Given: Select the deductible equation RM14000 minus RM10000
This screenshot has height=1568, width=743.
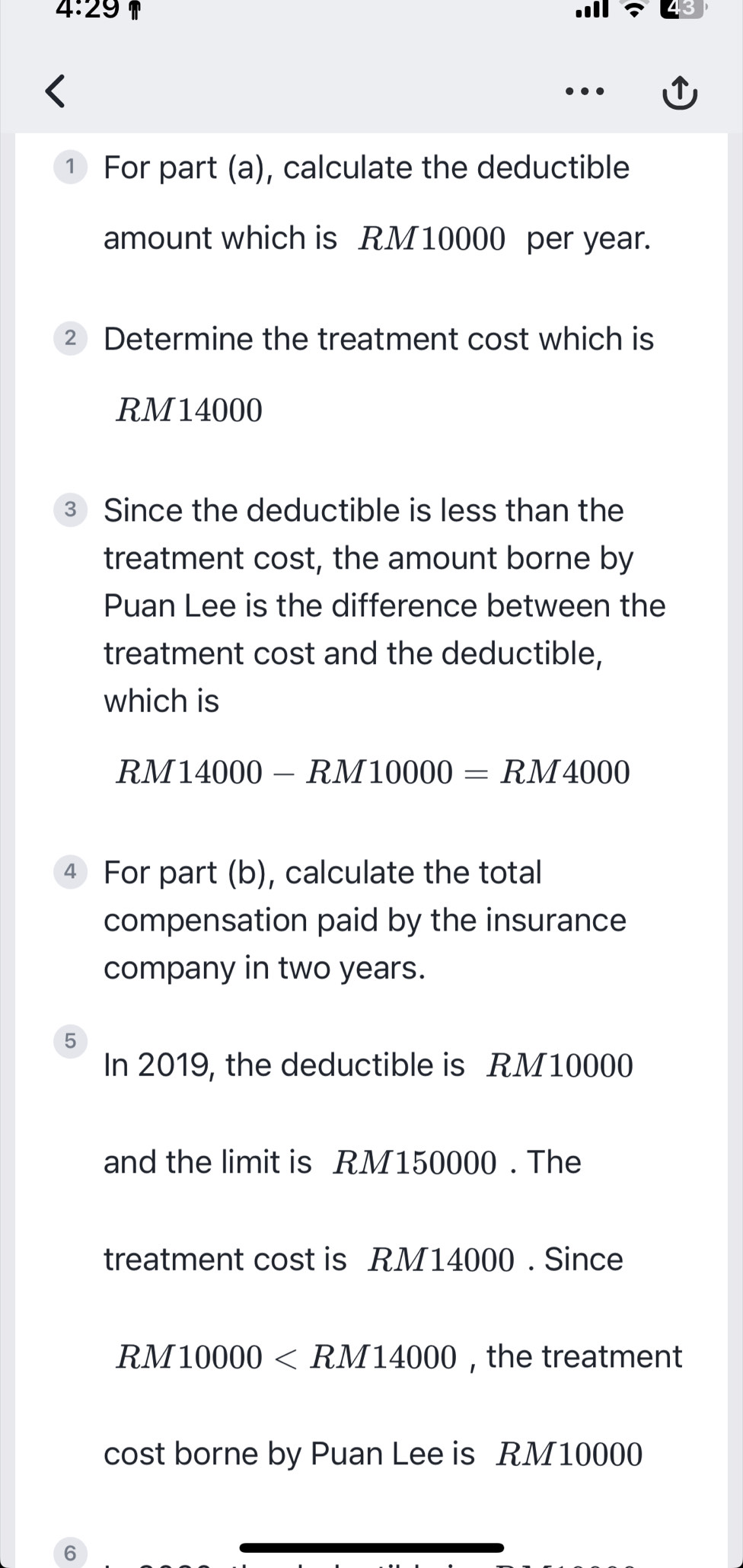Looking at the screenshot, I should [373, 772].
